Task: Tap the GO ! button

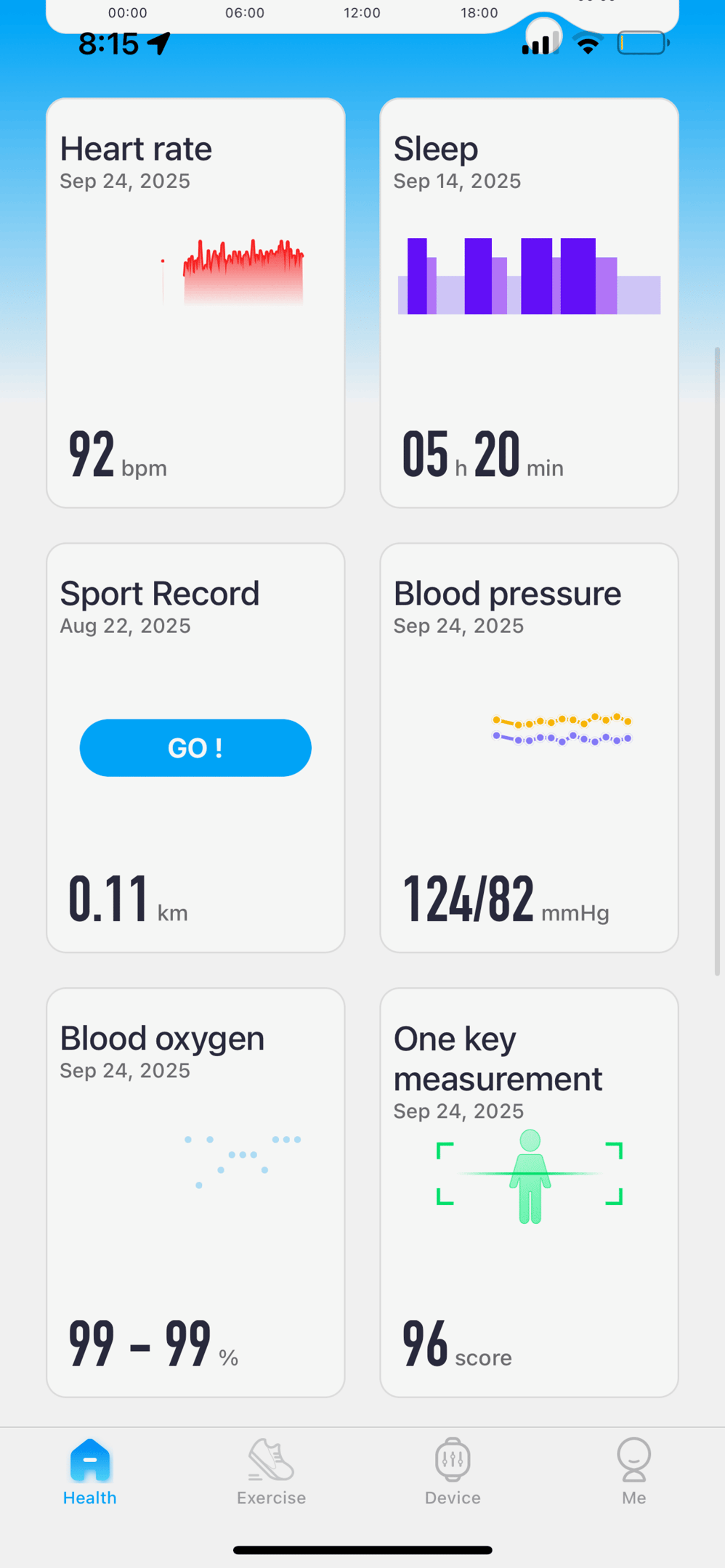Action: [x=196, y=748]
